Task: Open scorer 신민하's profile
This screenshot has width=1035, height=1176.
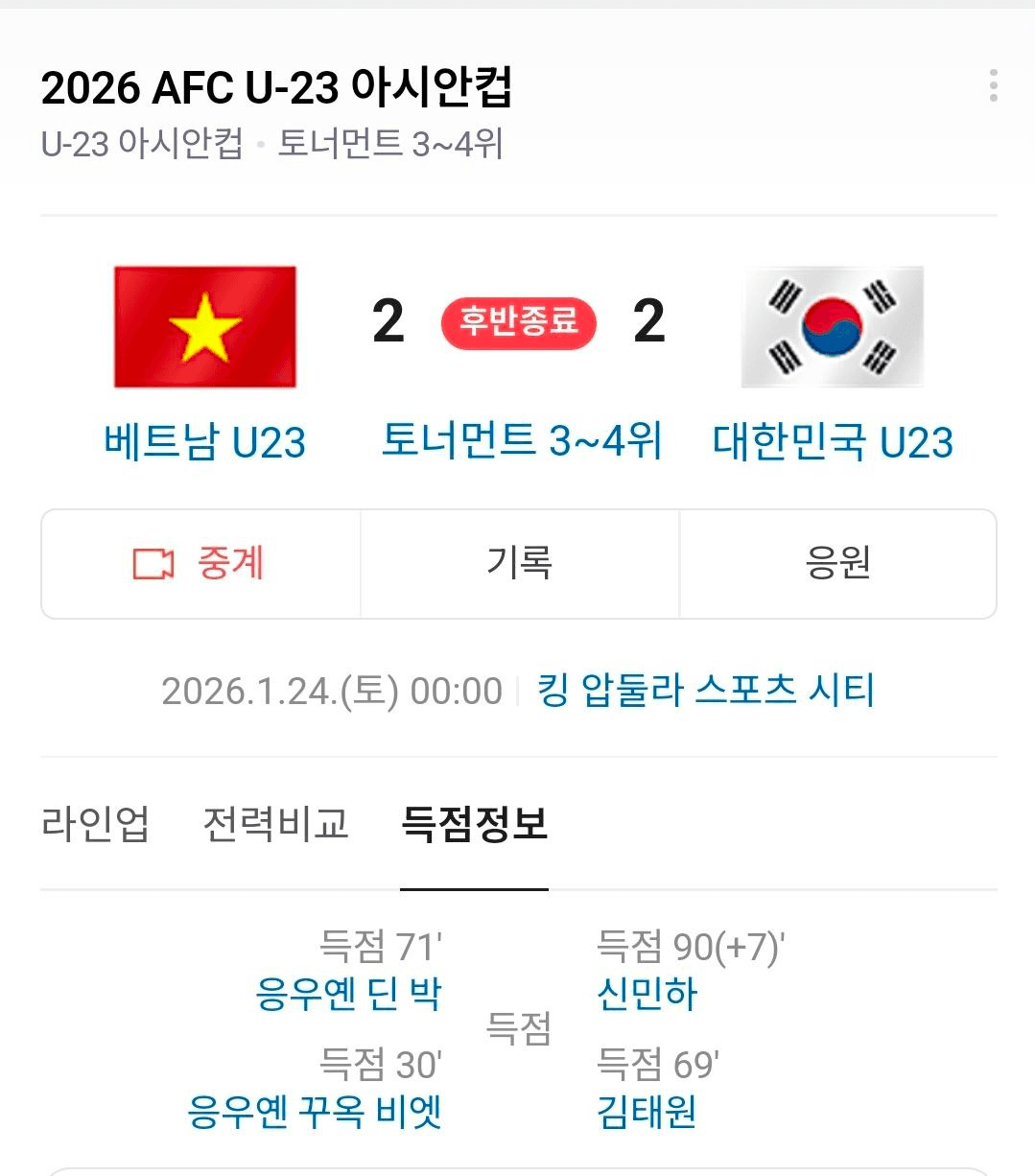Action: (x=647, y=994)
